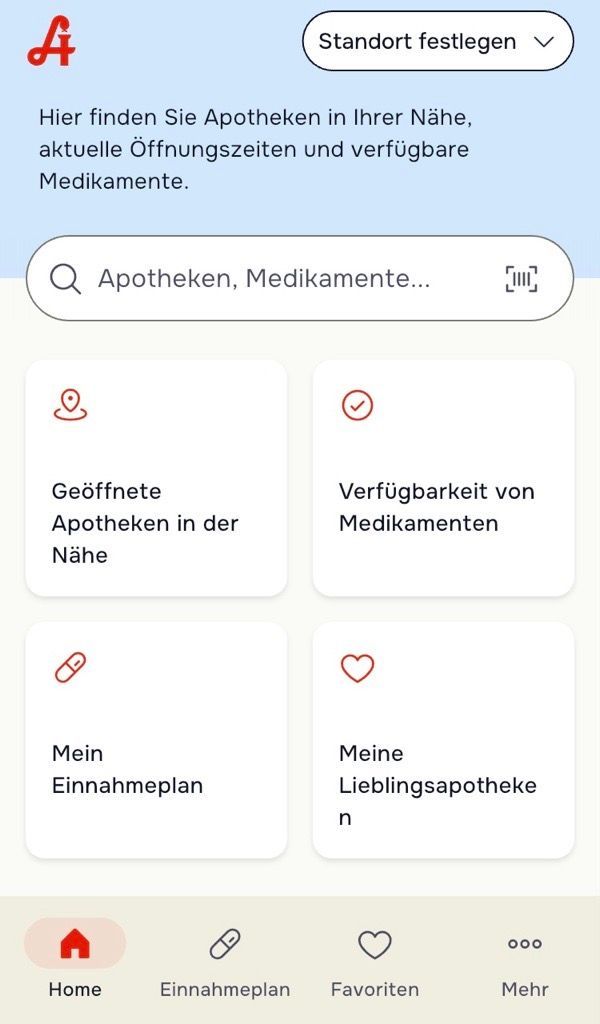Open the Mein Einnahmeplan card
This screenshot has width=600, height=1024.
(156, 739)
